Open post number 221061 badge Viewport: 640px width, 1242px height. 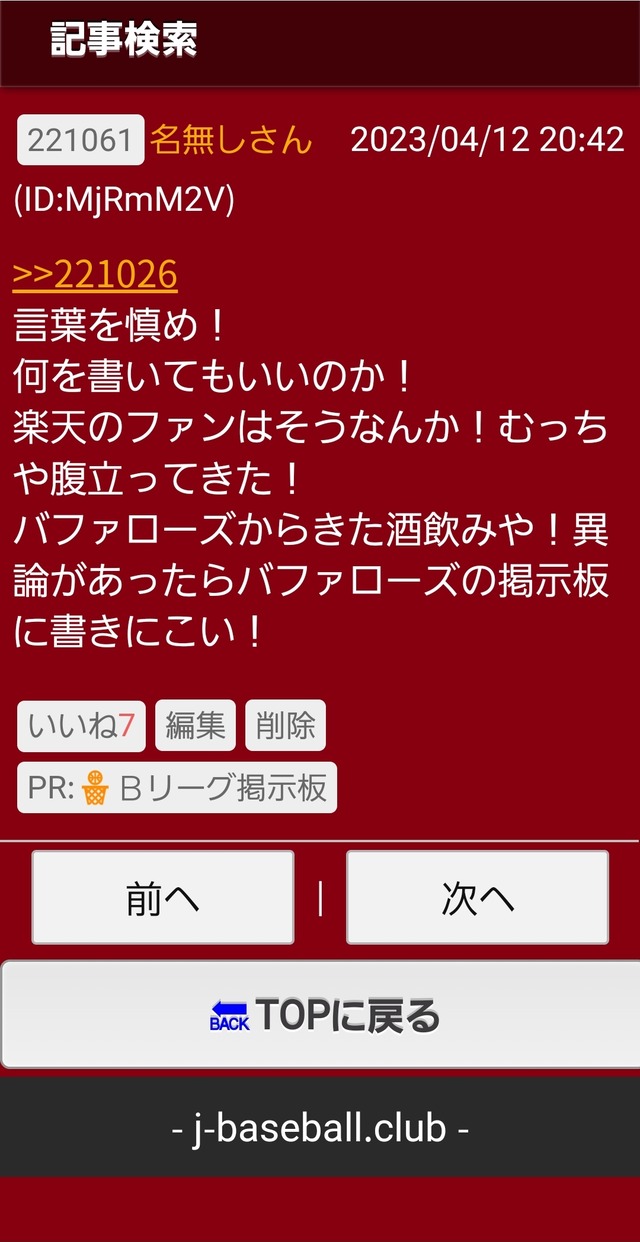coord(80,140)
